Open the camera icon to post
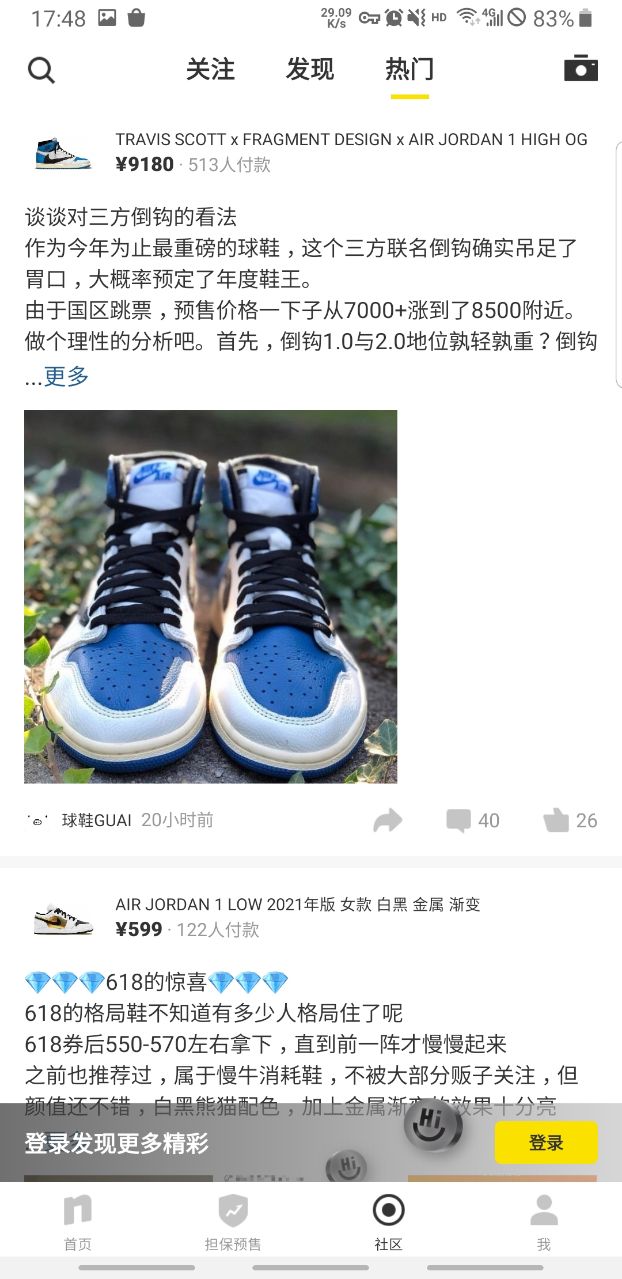 point(581,68)
